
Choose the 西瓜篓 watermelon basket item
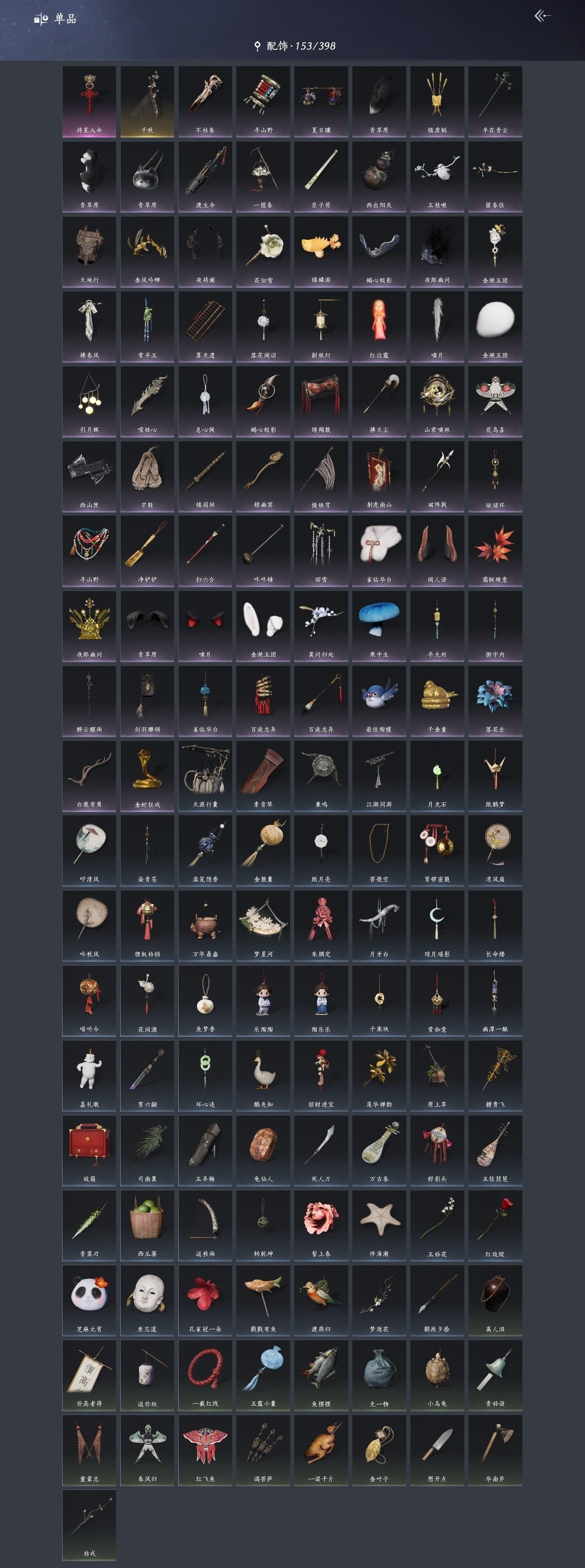coord(147,1224)
